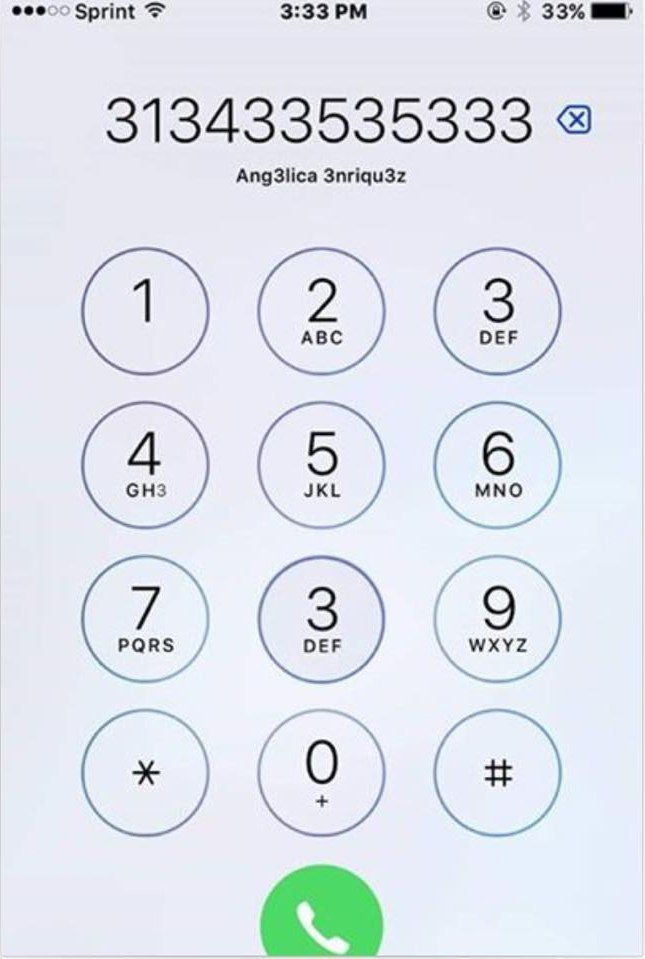Screen dimensions: 645x959
Task: Tap the pound sign key
Action: click(x=498, y=775)
